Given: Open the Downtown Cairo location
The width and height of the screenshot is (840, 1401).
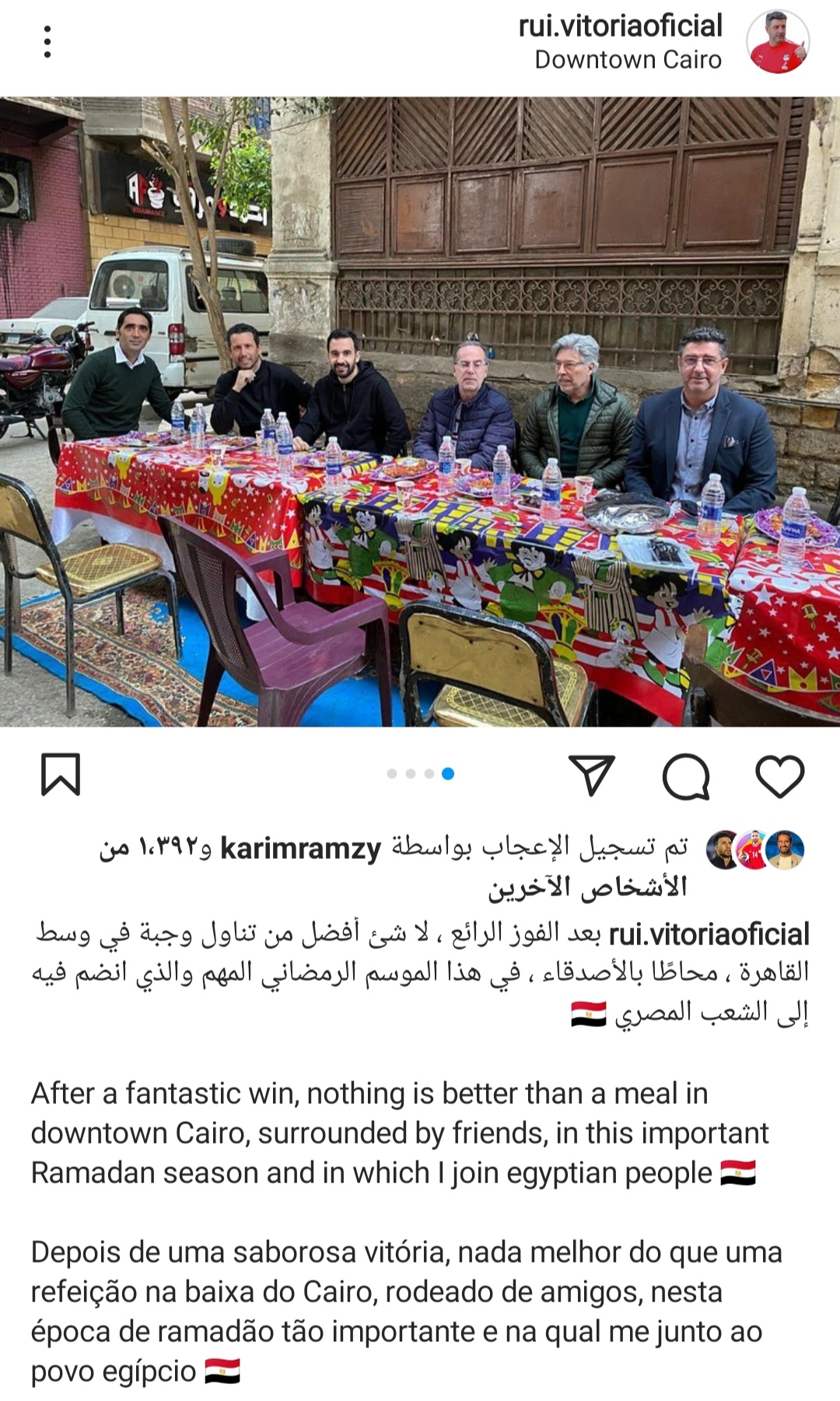Looking at the screenshot, I should tap(628, 60).
